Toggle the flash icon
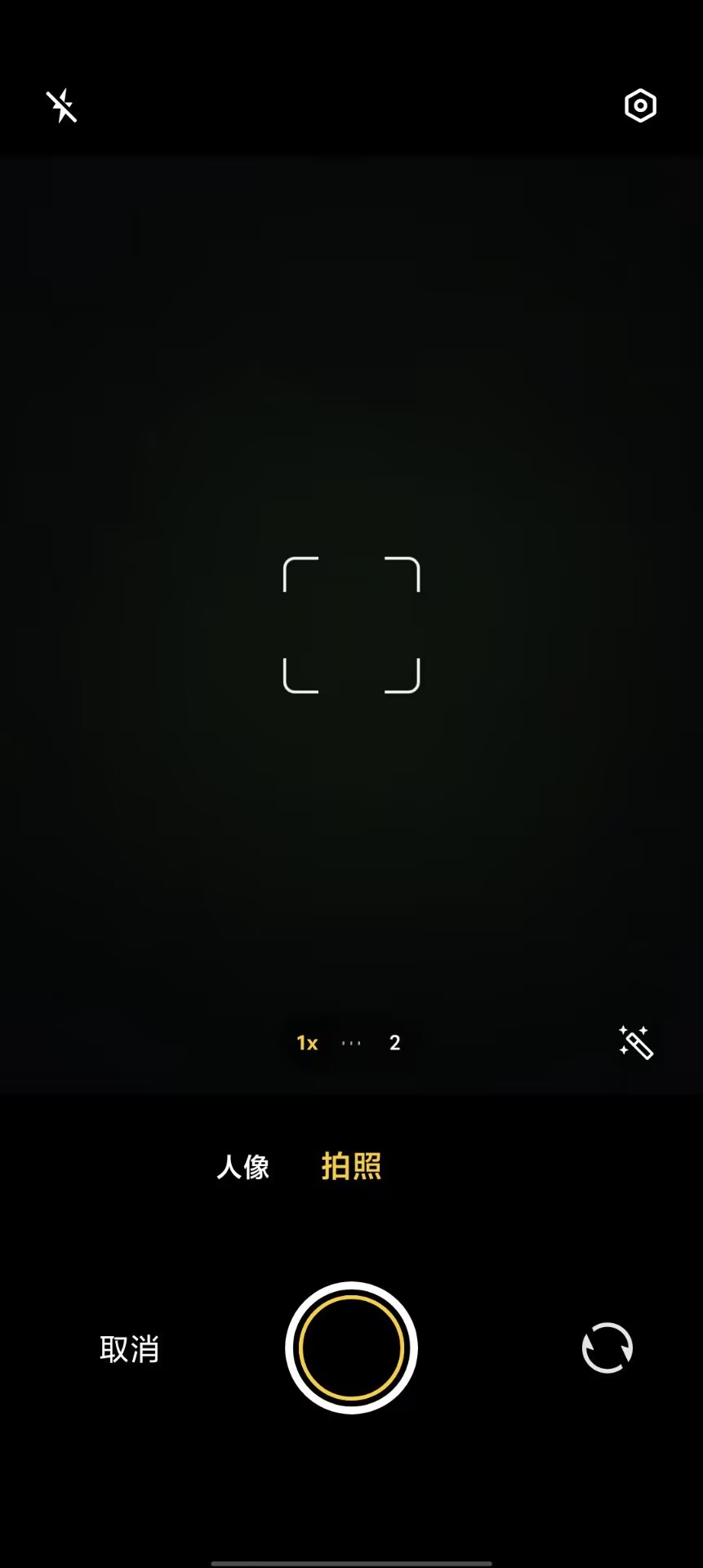The image size is (703, 1568). click(61, 106)
